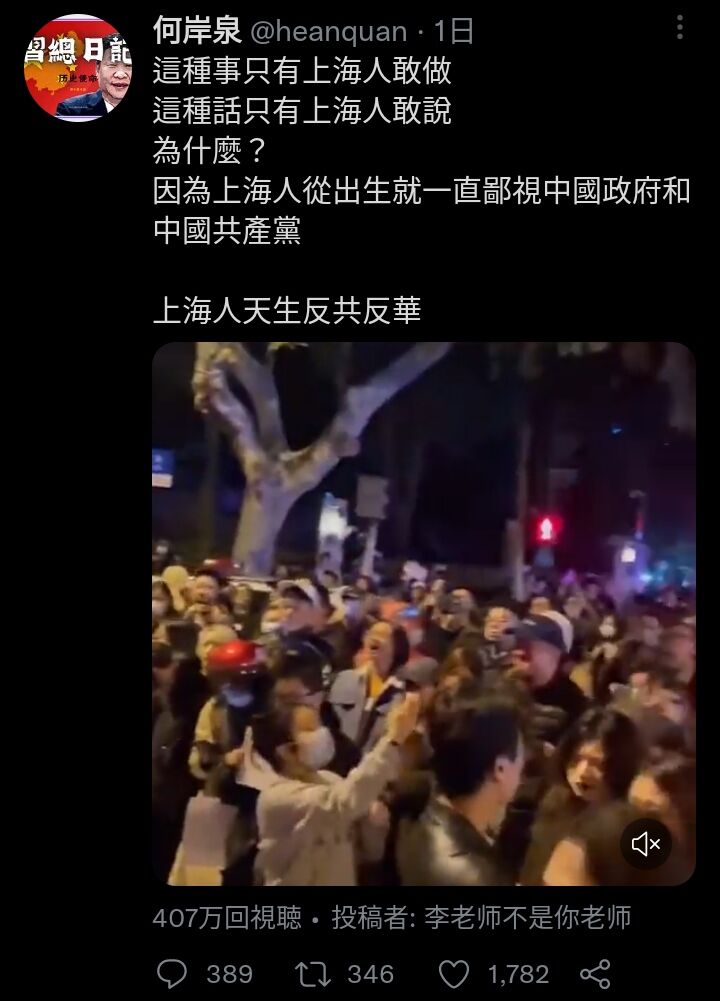Share this tweet

[x=595, y=973]
